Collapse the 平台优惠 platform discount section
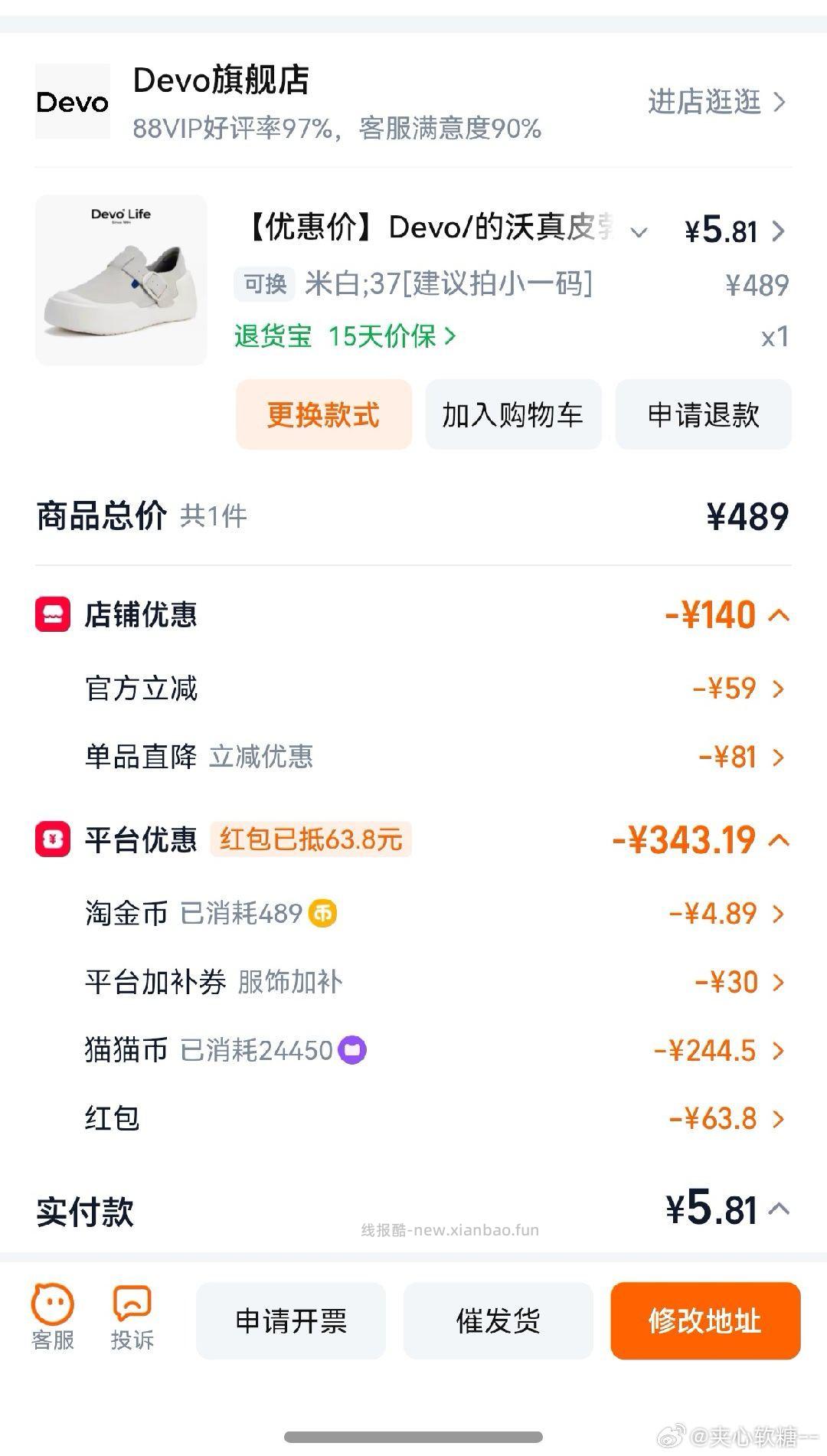 coord(778,839)
